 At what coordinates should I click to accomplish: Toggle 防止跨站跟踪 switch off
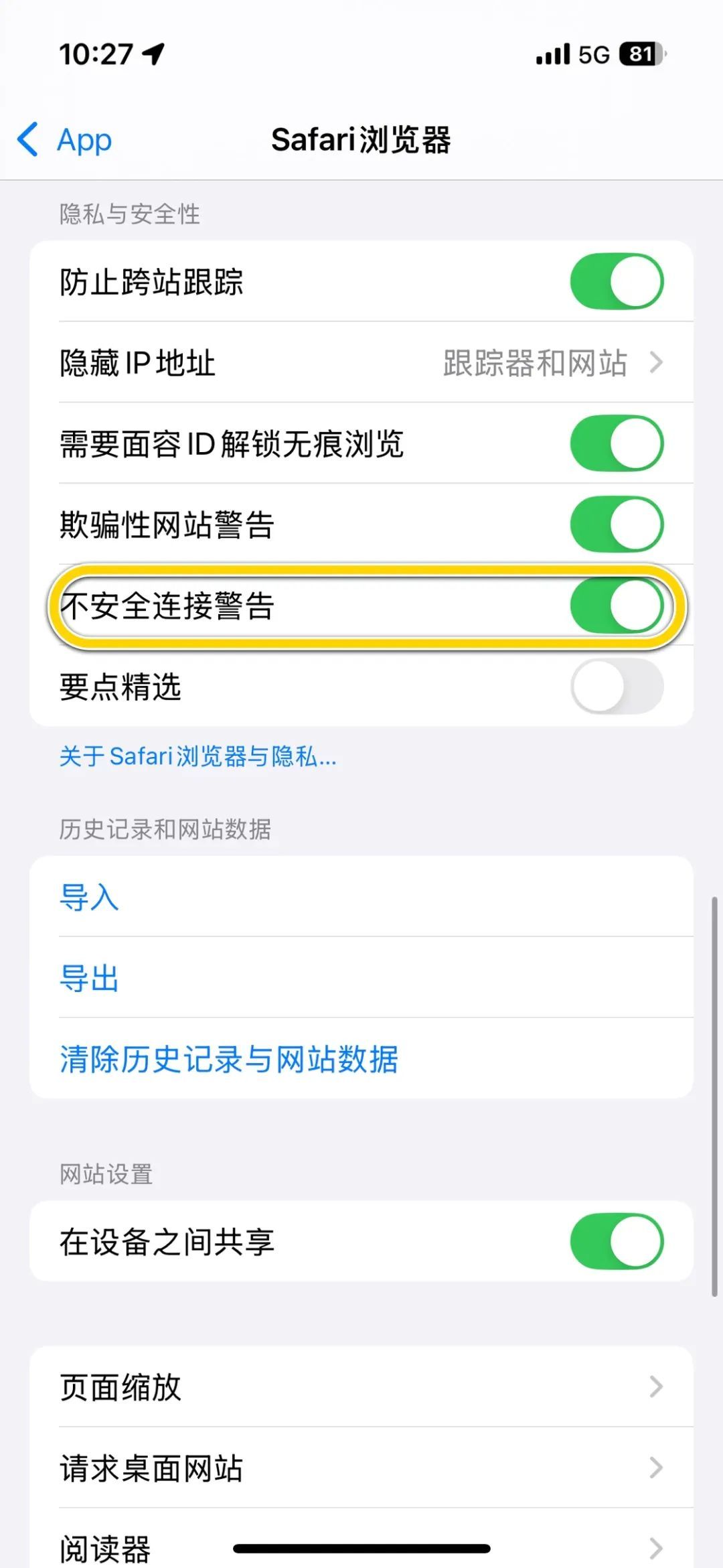point(616,281)
